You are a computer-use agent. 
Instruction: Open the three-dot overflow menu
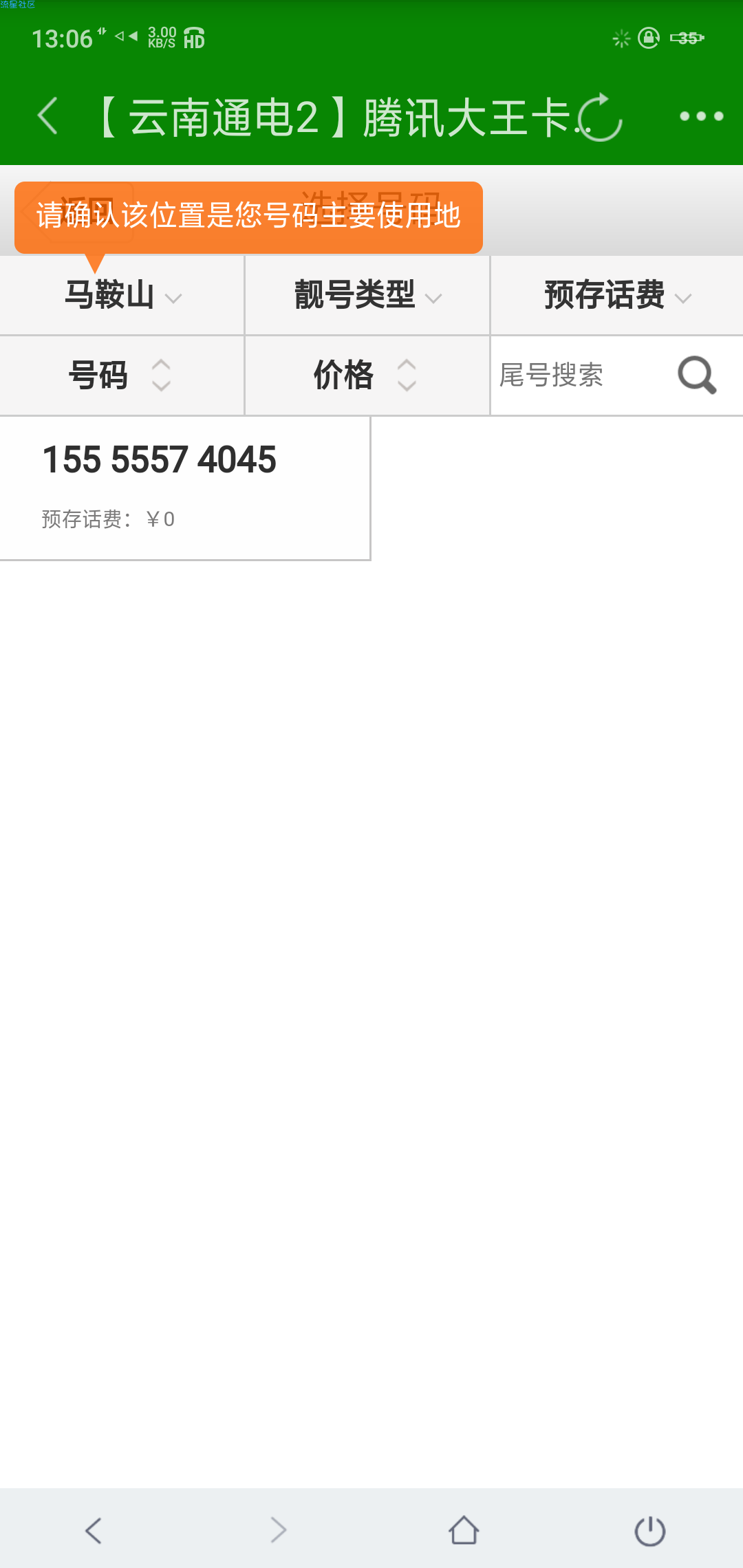click(700, 116)
